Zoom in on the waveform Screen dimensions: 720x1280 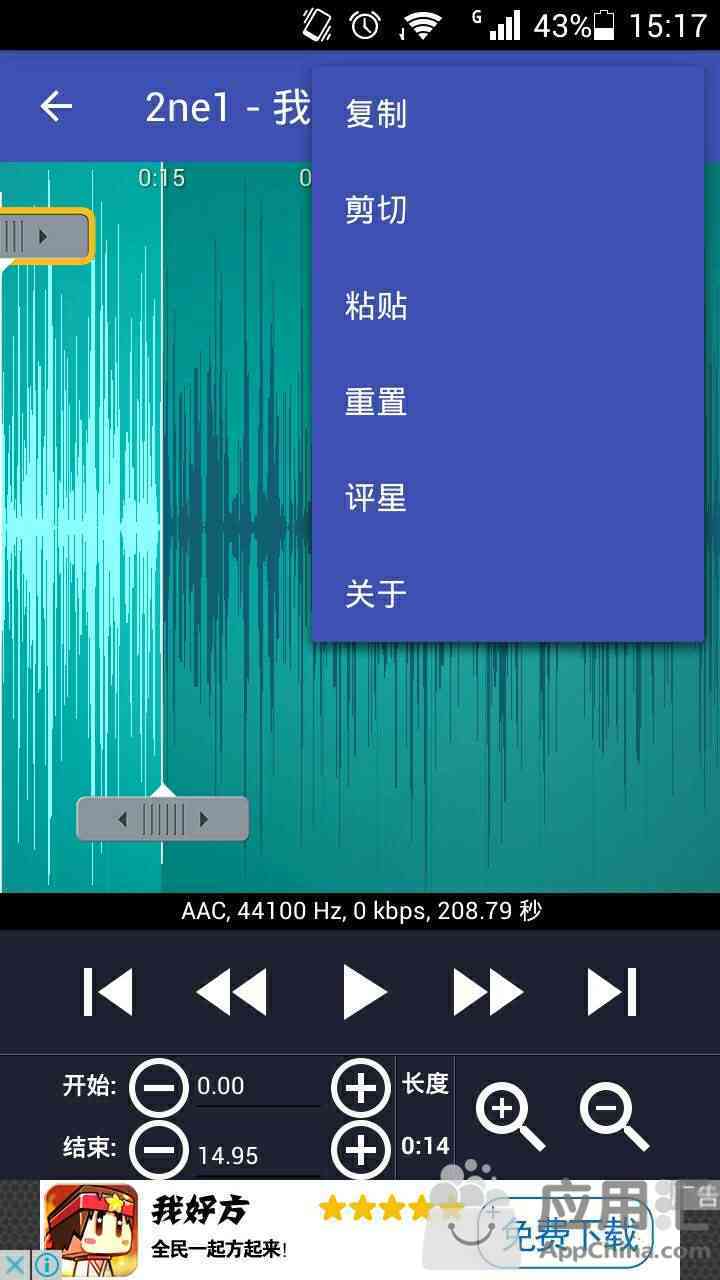pyautogui.click(x=509, y=1117)
